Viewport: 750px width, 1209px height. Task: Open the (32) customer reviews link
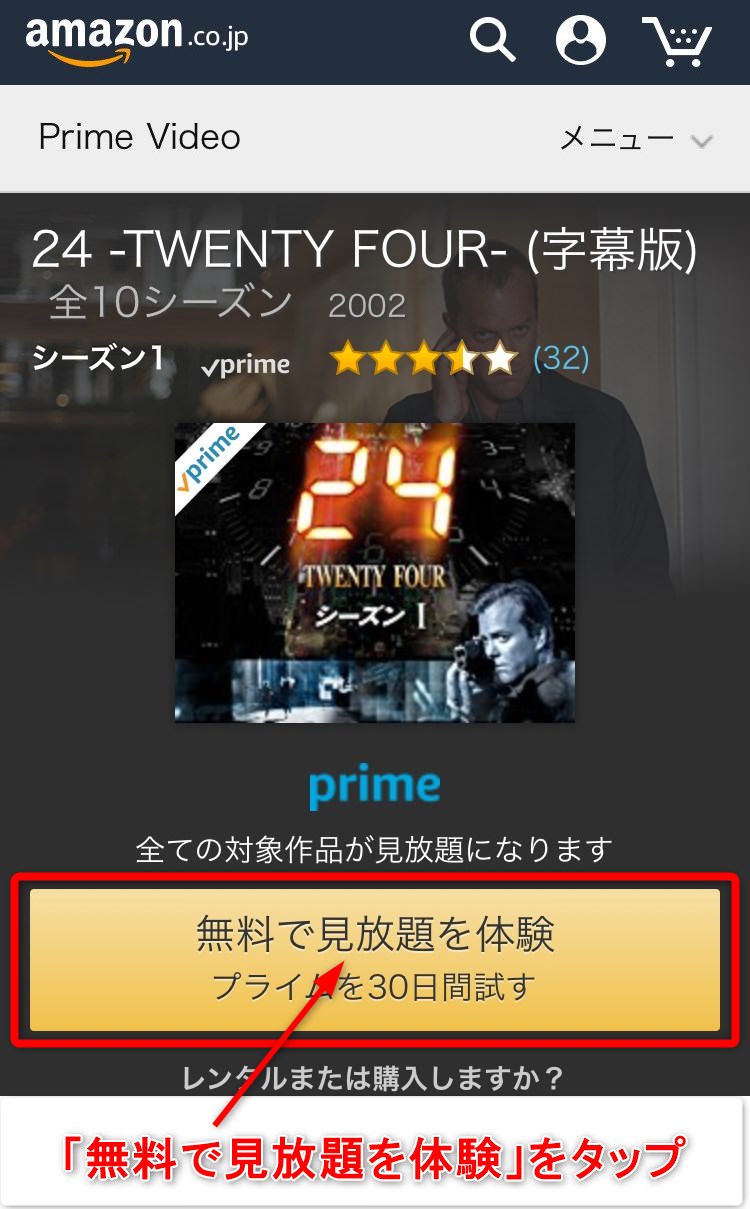pos(561,358)
